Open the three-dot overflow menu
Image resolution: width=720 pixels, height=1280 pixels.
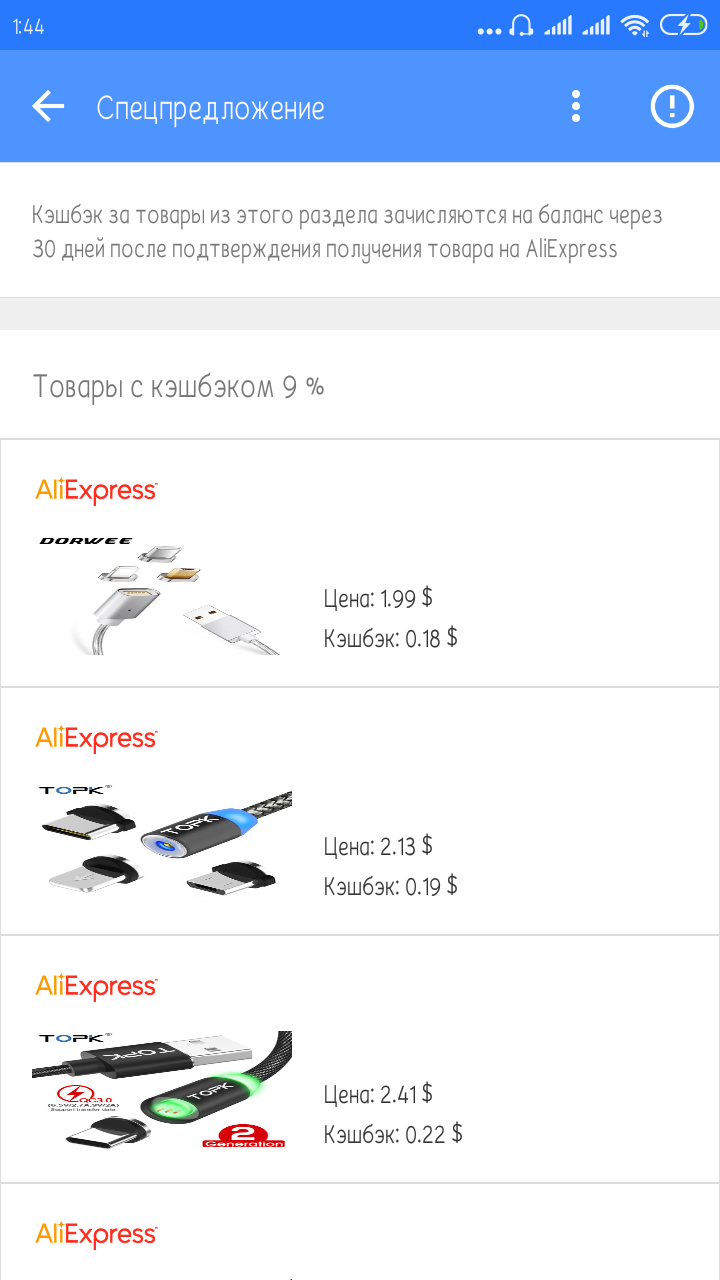tap(575, 106)
